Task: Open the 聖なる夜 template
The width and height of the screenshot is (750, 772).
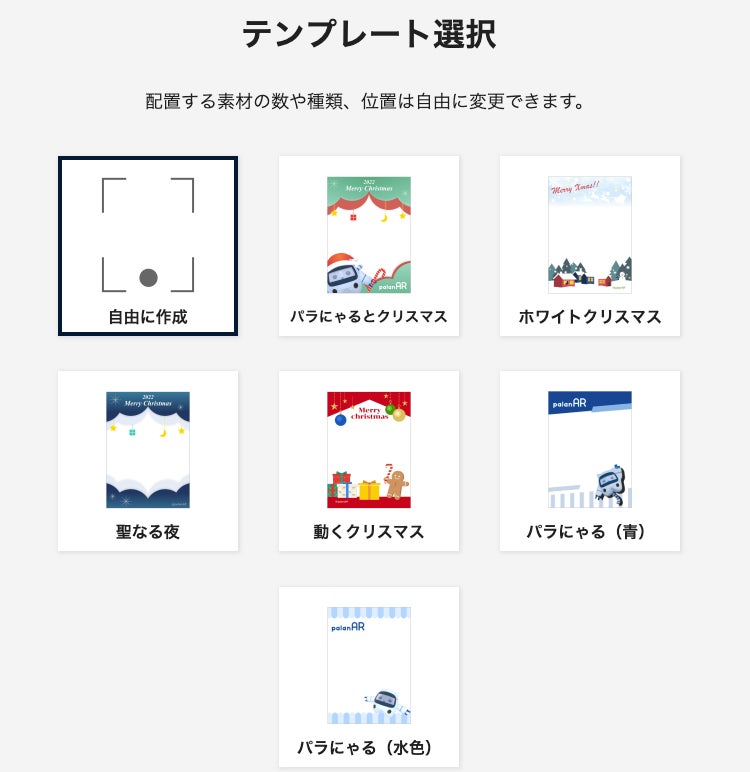Action: [148, 461]
